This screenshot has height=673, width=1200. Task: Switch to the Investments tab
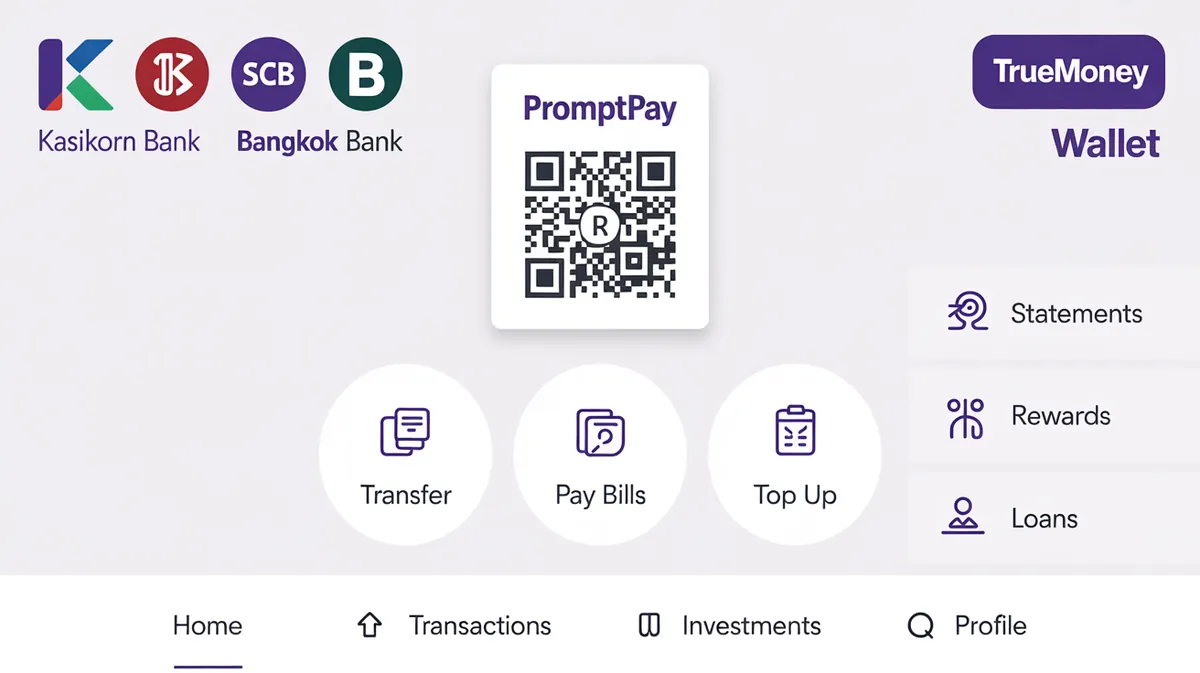(730, 626)
